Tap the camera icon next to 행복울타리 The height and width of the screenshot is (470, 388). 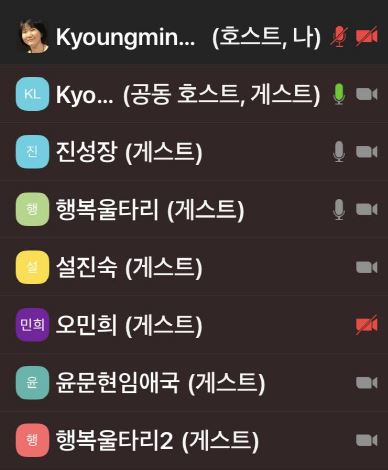366,209
